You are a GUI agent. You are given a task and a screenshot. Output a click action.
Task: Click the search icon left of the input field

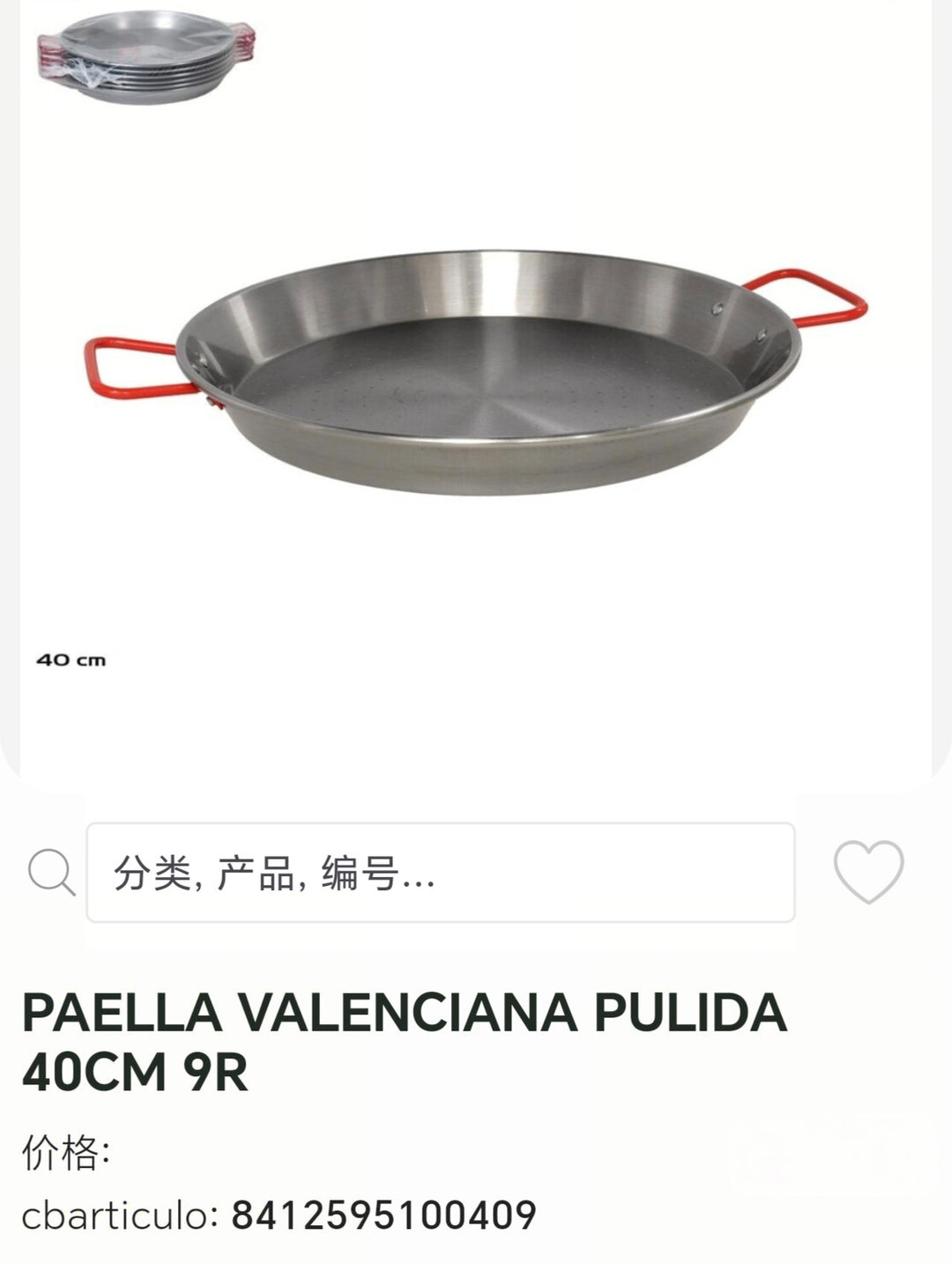point(52,872)
